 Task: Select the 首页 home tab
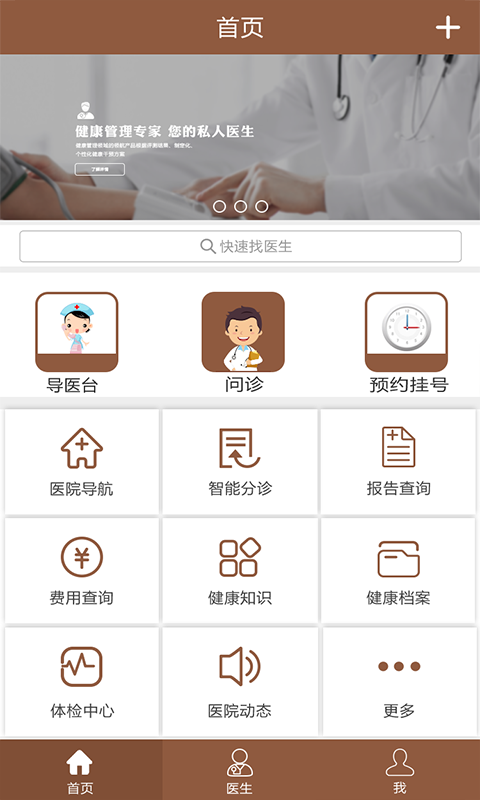81,770
